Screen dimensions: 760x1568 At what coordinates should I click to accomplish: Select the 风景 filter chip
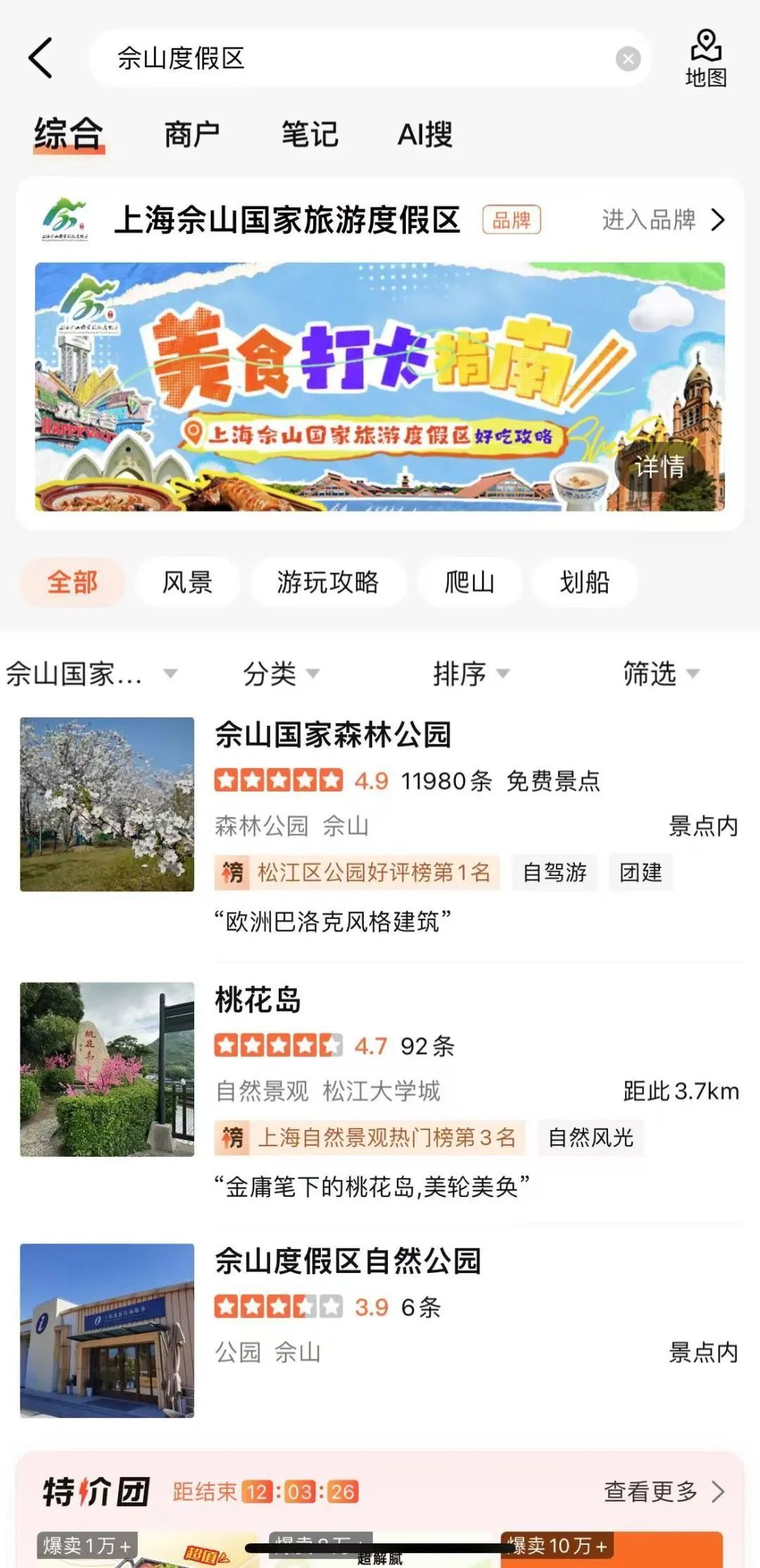pos(187,582)
